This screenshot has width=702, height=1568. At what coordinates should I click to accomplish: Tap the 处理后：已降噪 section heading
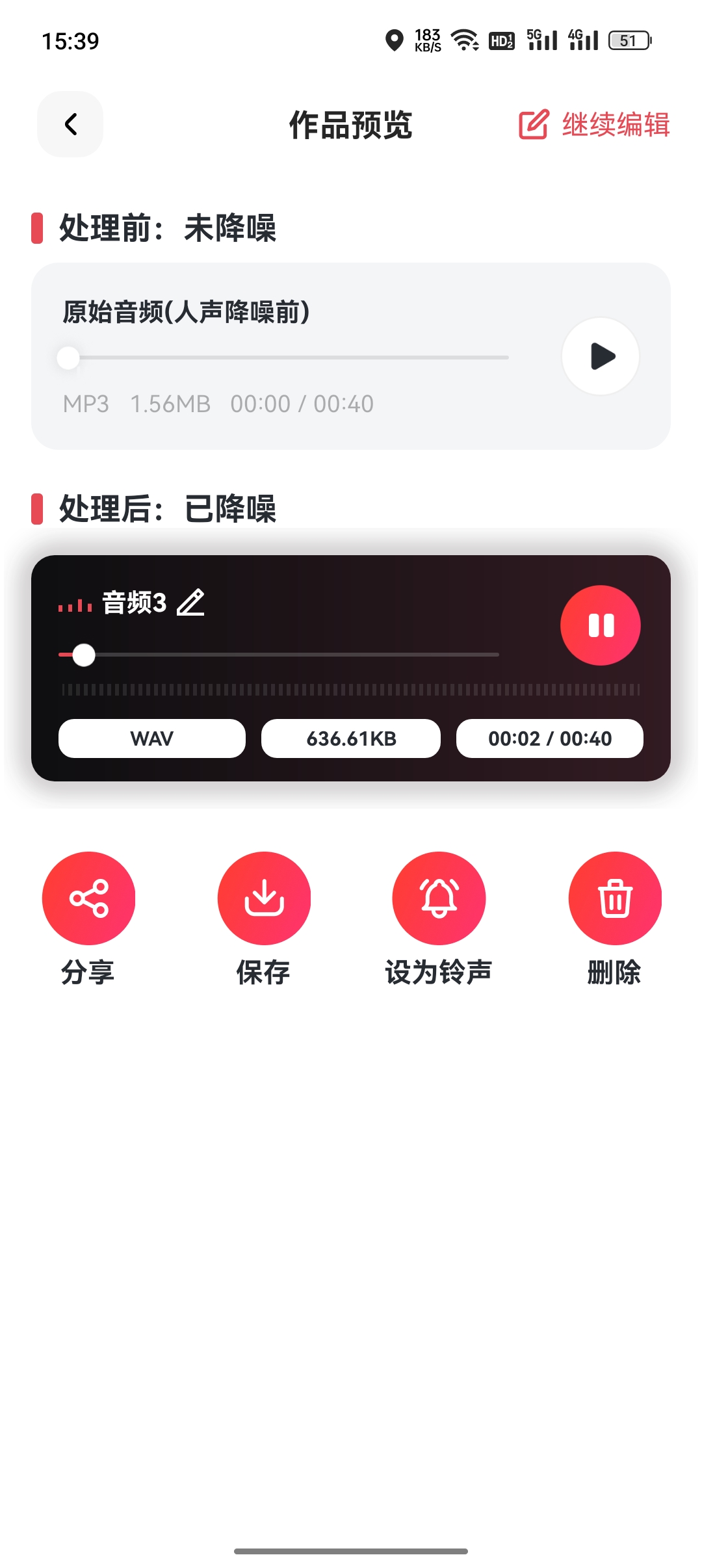pyautogui.click(x=167, y=510)
